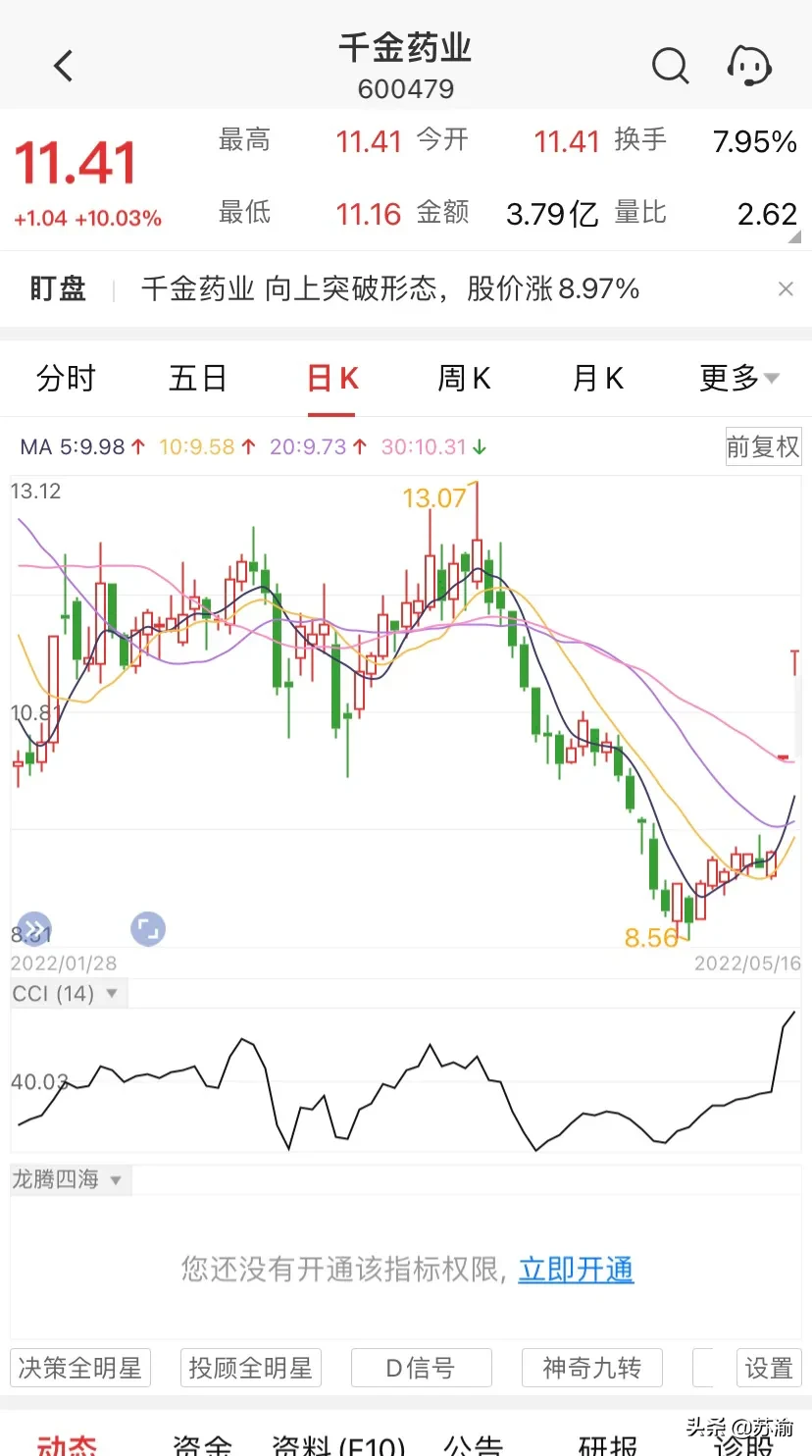Viewport: 812px width, 1456px height.
Task: Switch to the 周K chart tab
Action: pyautogui.click(x=464, y=379)
